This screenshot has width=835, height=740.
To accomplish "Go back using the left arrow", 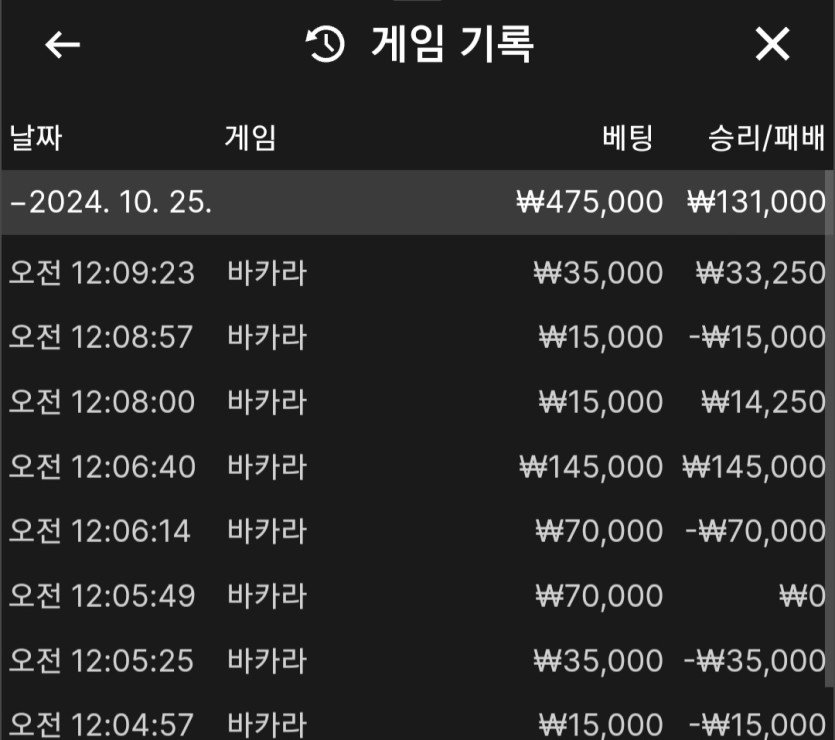I will pos(62,44).
